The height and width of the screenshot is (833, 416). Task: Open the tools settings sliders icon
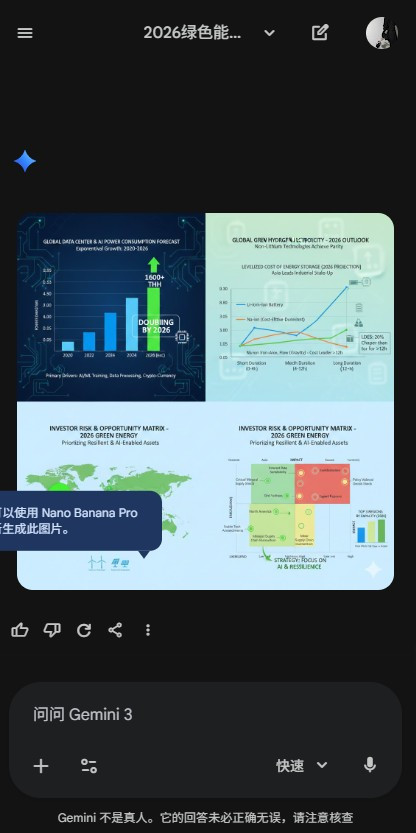pyautogui.click(x=89, y=766)
